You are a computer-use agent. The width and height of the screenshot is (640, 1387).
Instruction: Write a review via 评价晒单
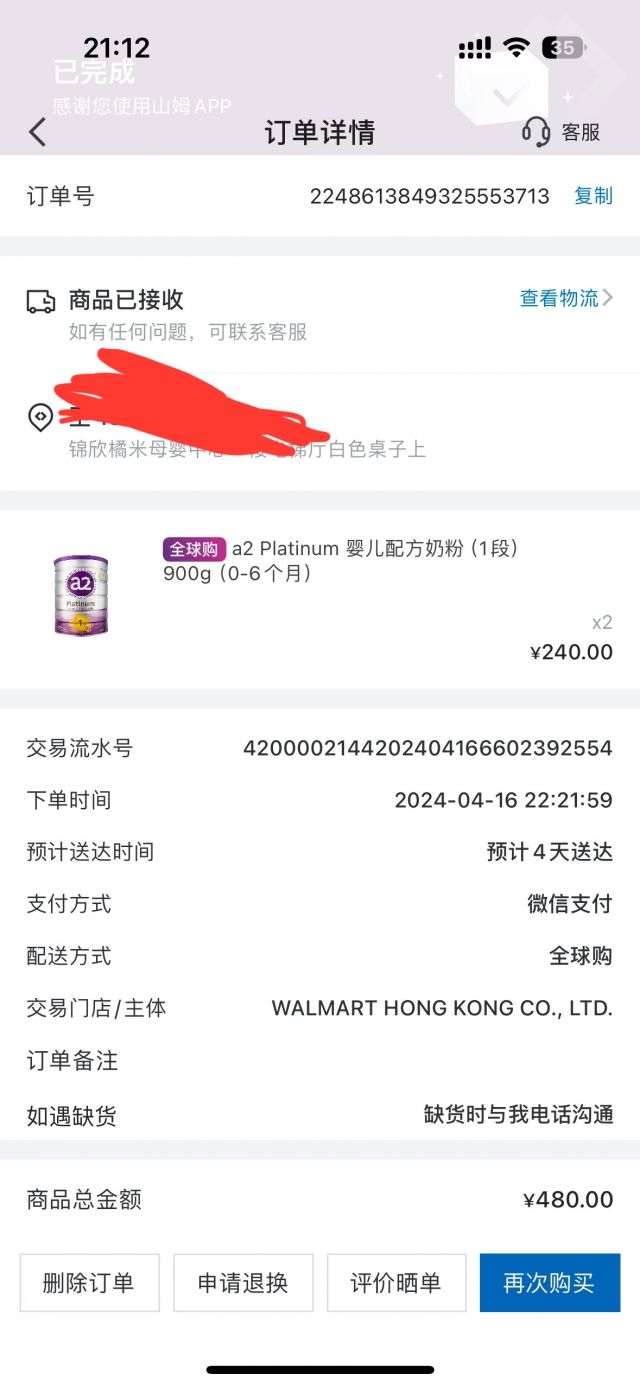point(396,1283)
